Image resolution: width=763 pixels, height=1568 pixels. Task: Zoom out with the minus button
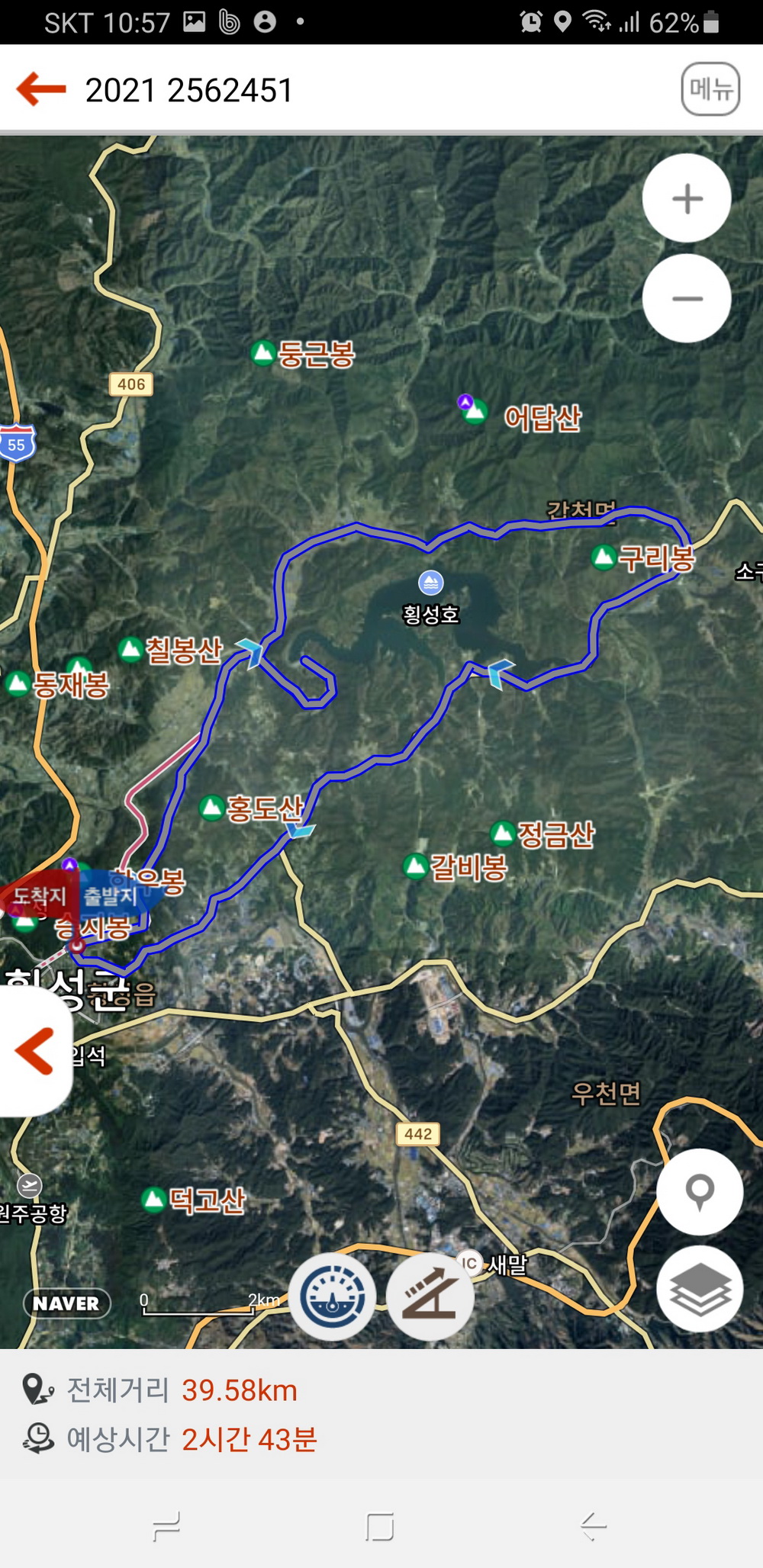[x=687, y=298]
